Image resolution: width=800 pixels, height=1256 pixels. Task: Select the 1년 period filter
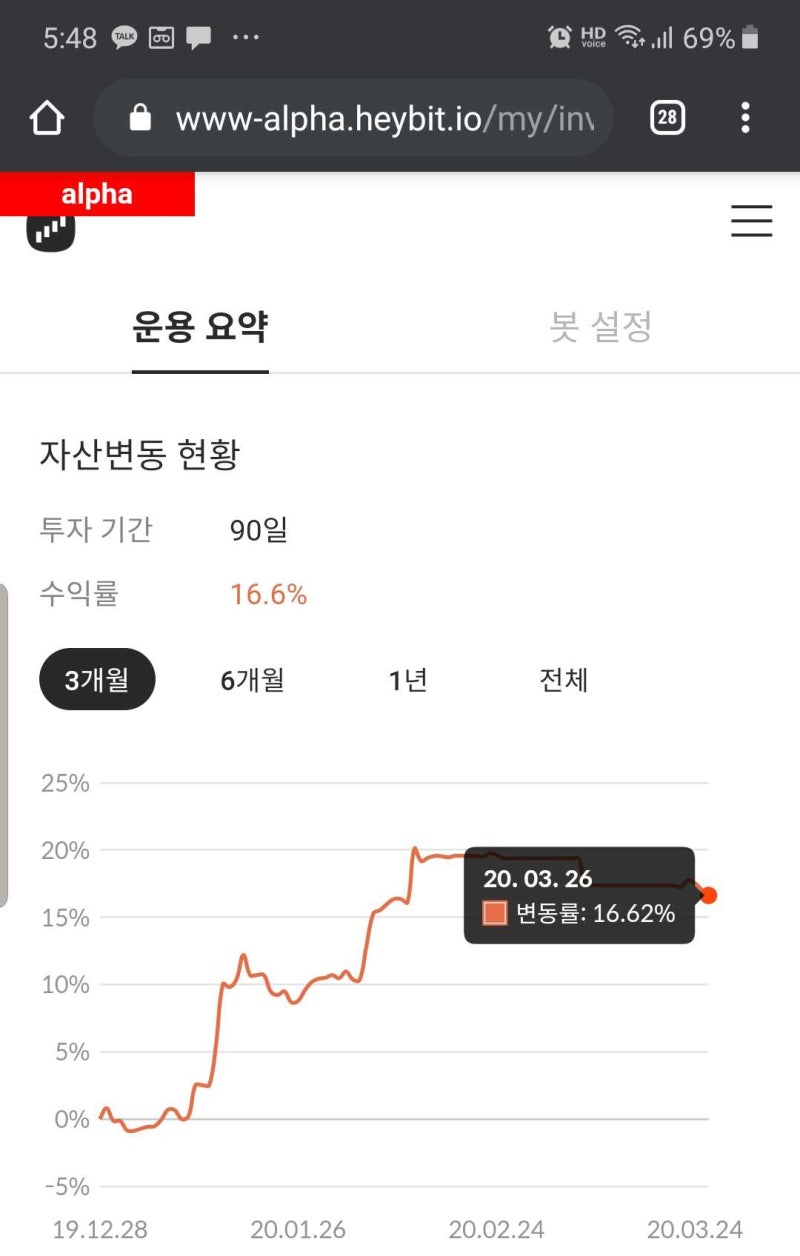[407, 680]
